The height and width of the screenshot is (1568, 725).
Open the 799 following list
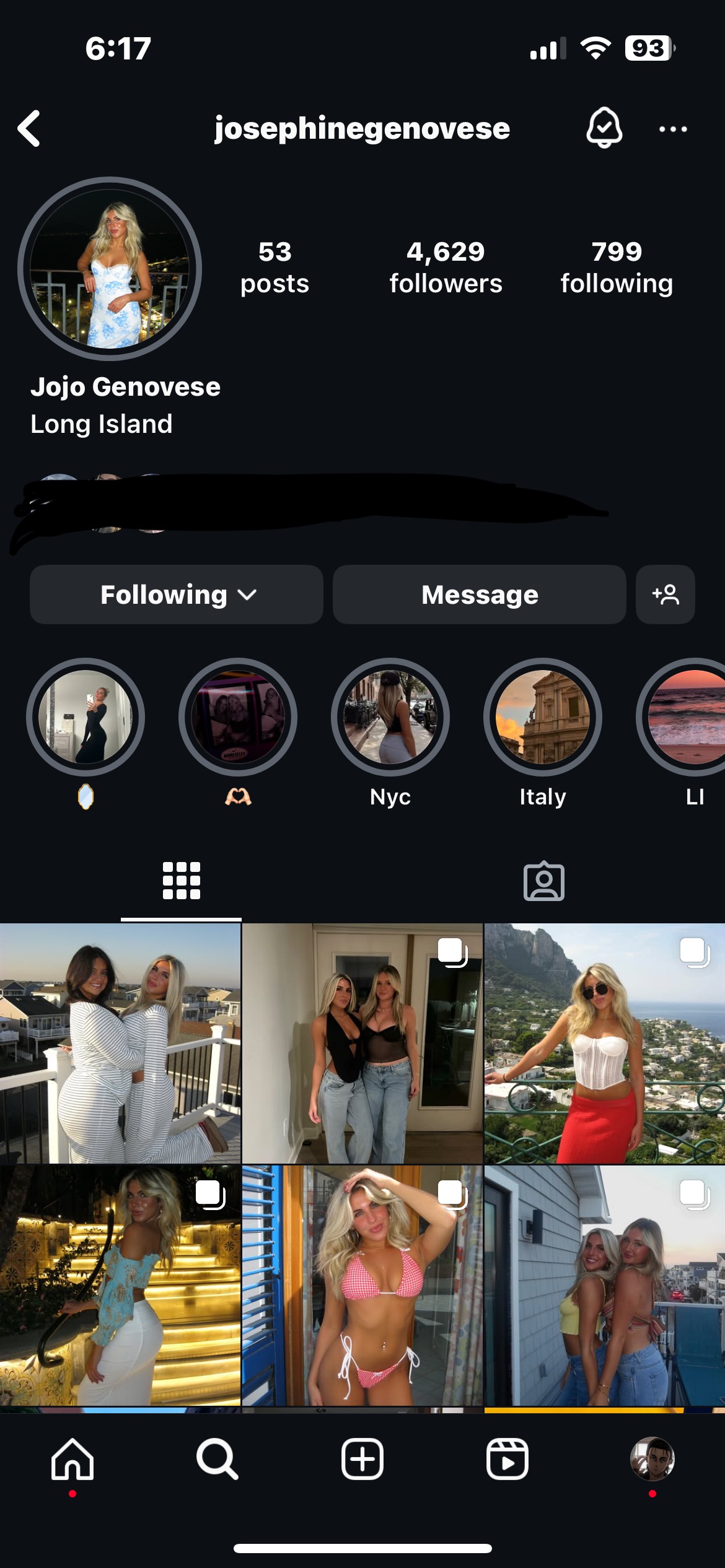(617, 268)
